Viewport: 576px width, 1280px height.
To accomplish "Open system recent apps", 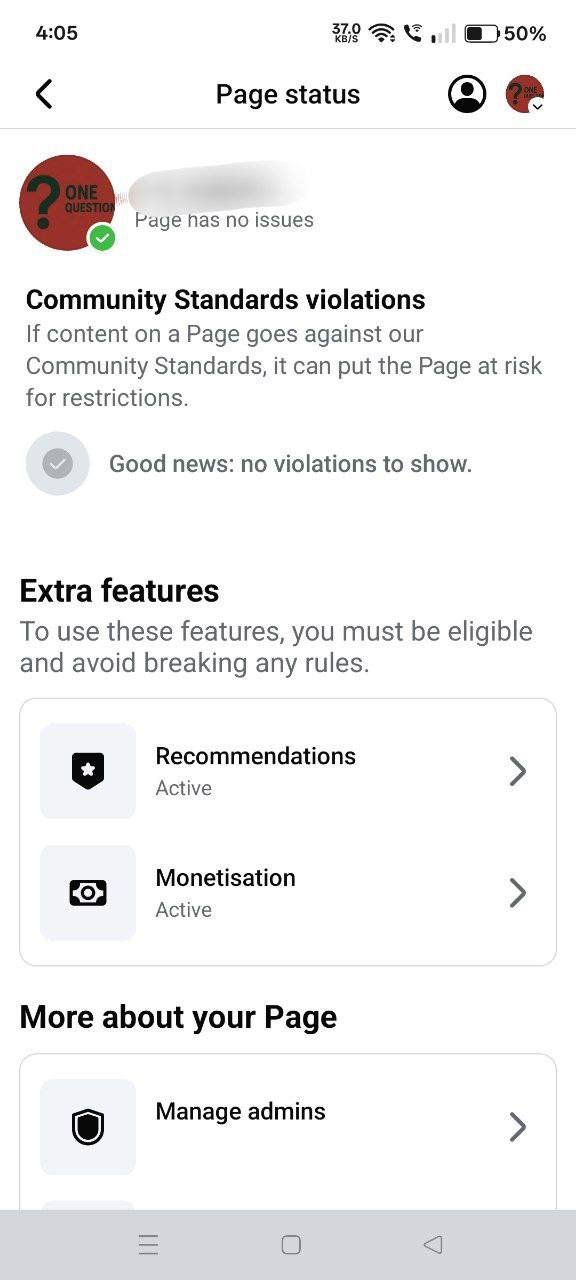I will coord(149,1245).
